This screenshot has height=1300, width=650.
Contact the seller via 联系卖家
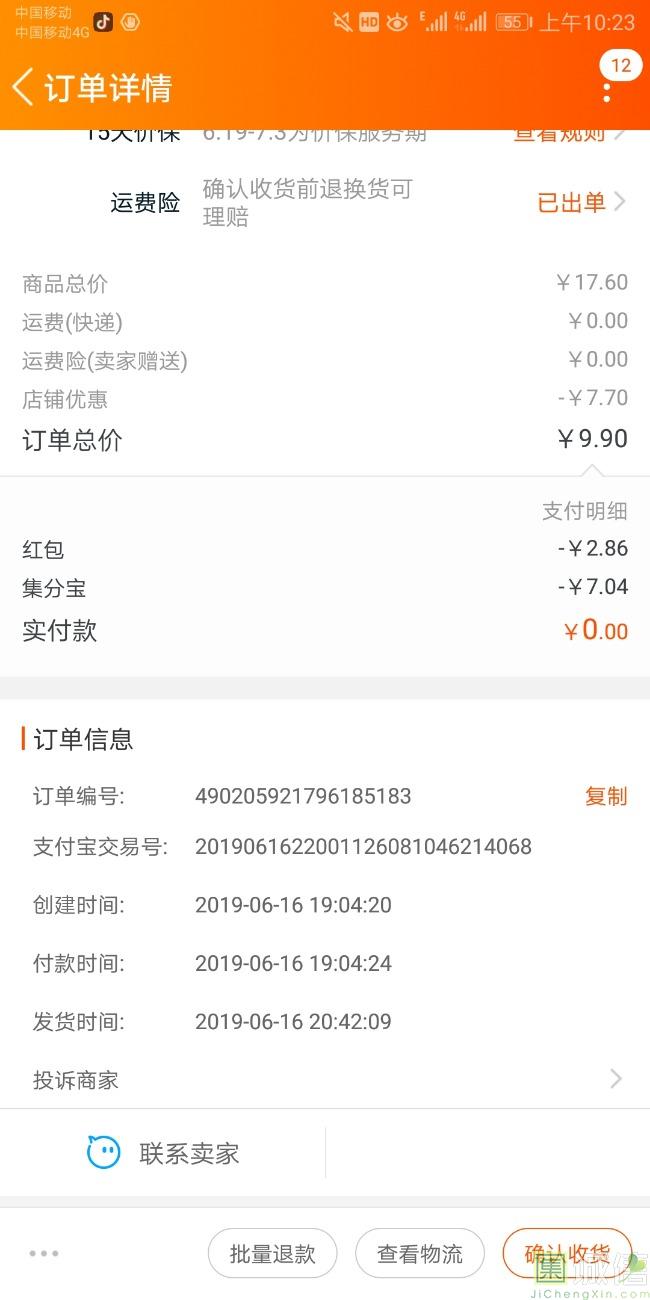tap(164, 1153)
